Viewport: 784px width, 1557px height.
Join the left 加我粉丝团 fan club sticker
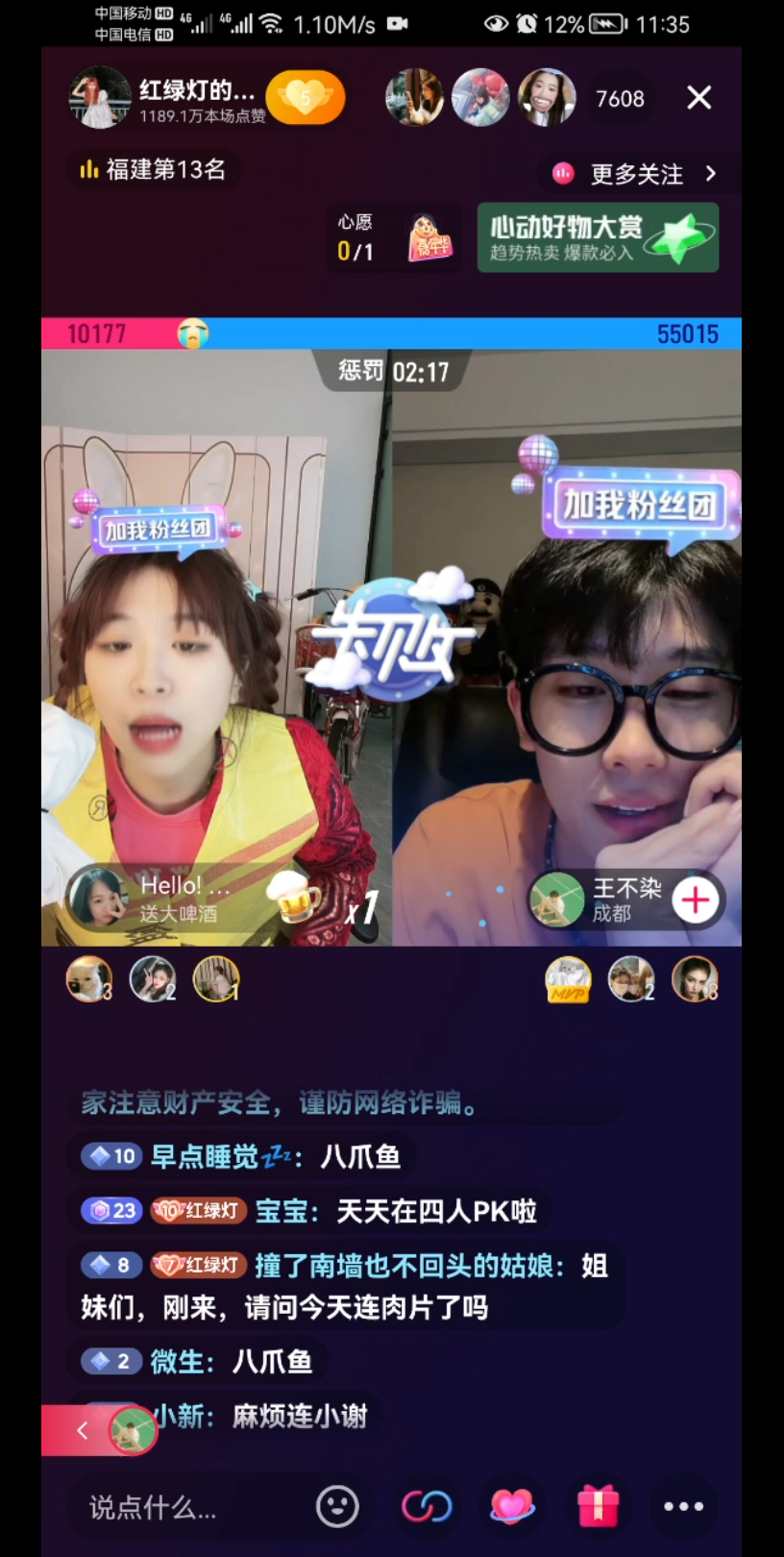click(x=158, y=528)
